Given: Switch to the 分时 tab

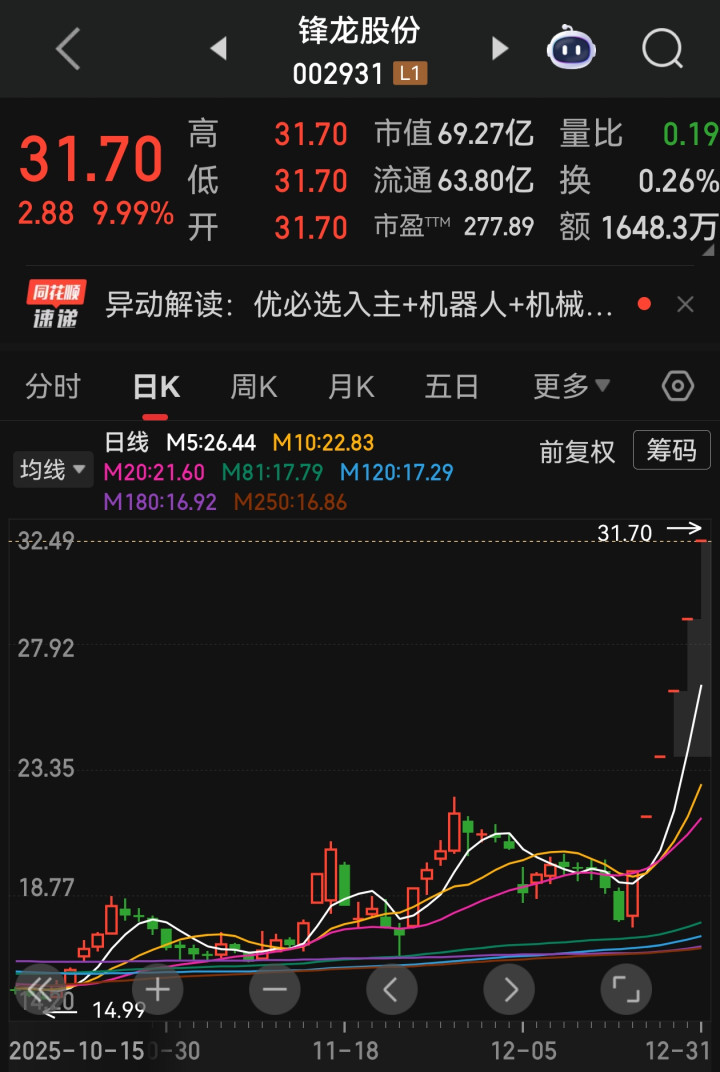Looking at the screenshot, I should (52, 387).
